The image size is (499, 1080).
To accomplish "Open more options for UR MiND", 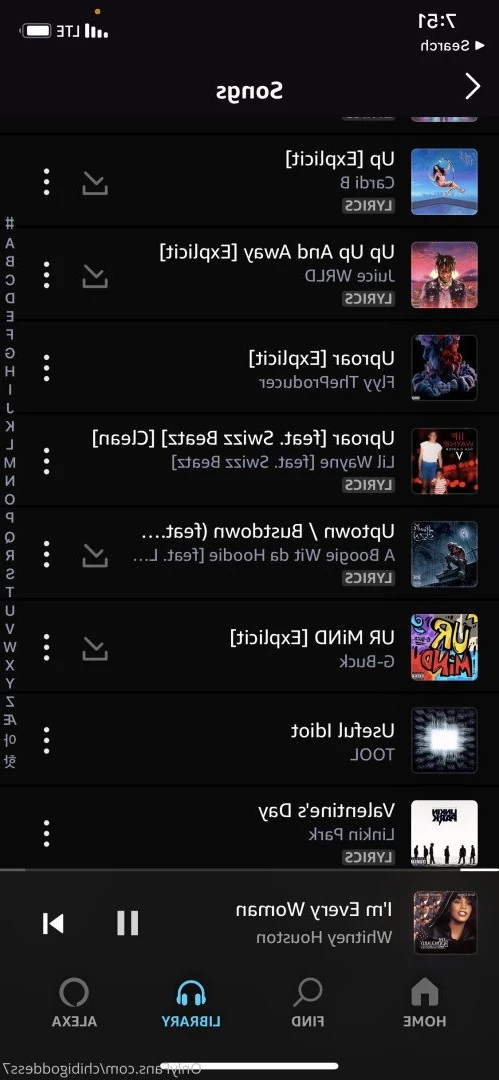I will (46, 647).
